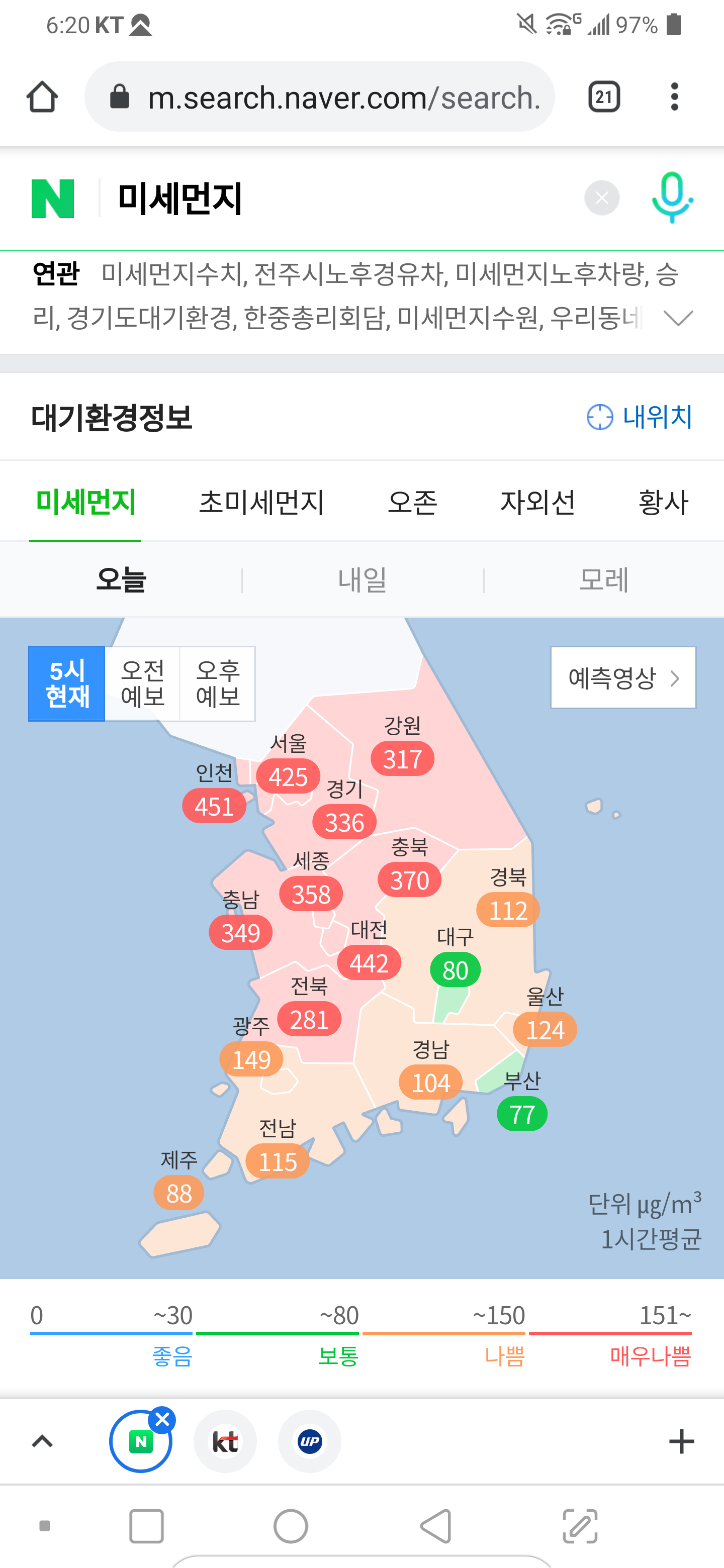Select the 모레 forecast

click(603, 579)
